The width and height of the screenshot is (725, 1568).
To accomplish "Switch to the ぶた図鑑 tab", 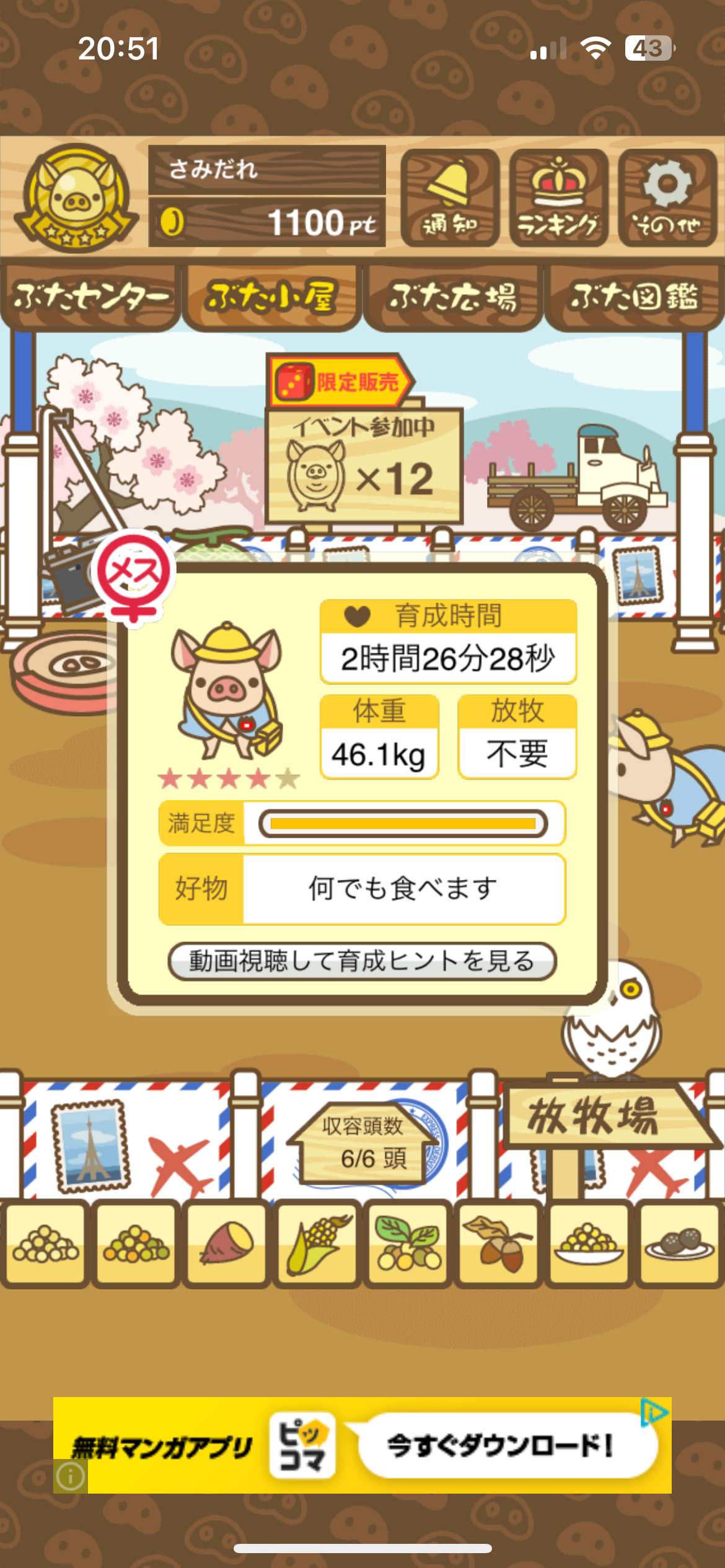I will pyautogui.click(x=634, y=297).
